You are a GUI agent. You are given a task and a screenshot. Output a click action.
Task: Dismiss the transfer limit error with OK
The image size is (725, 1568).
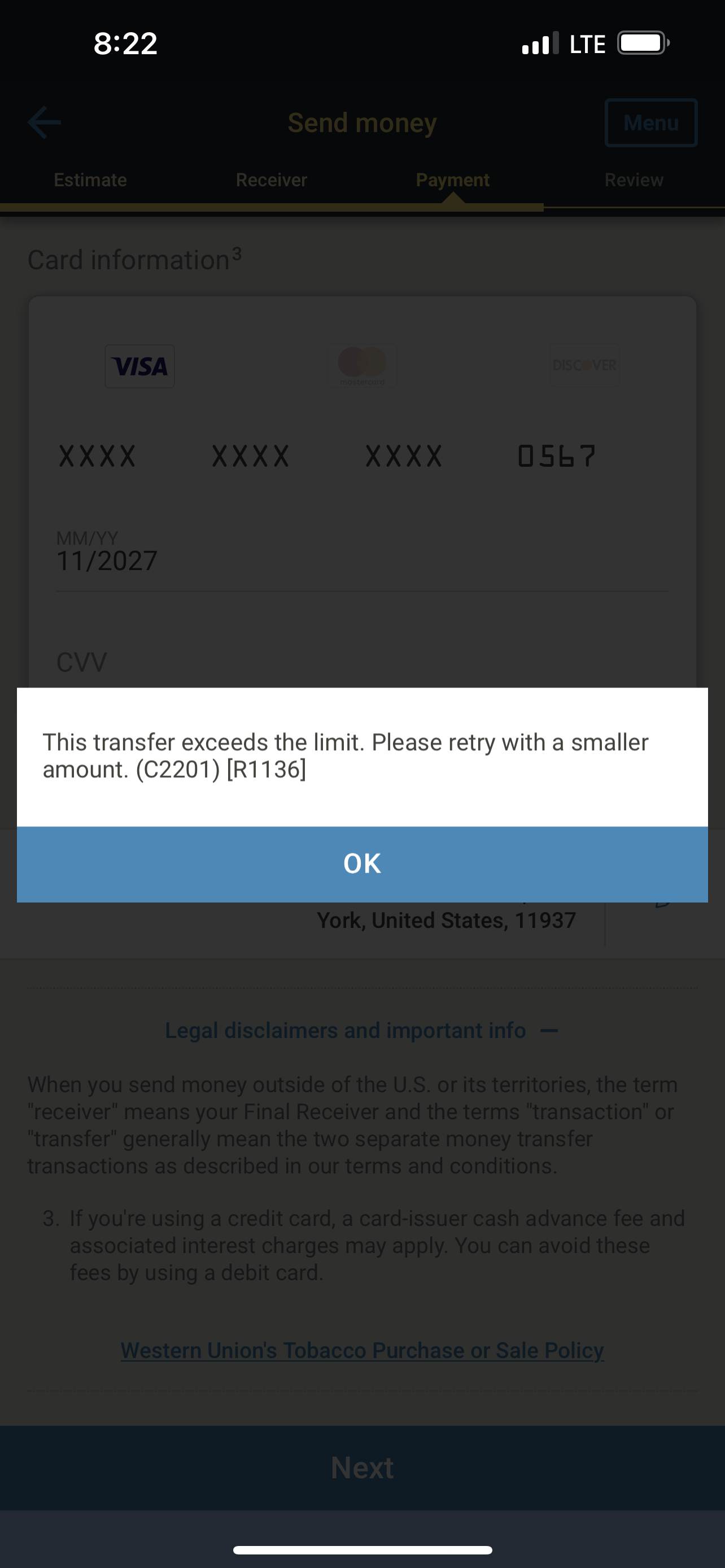pos(362,864)
